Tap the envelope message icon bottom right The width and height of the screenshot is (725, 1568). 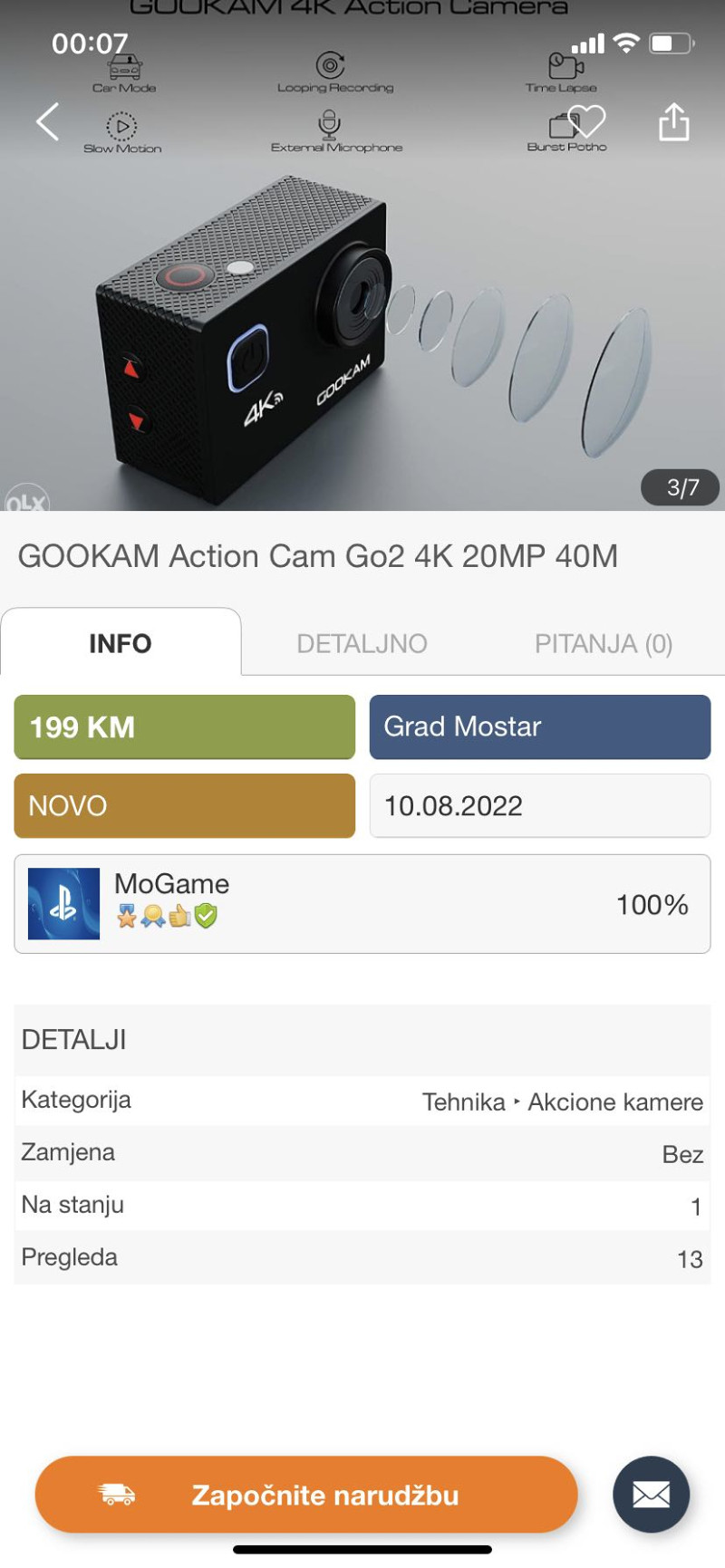pyautogui.click(x=651, y=1495)
